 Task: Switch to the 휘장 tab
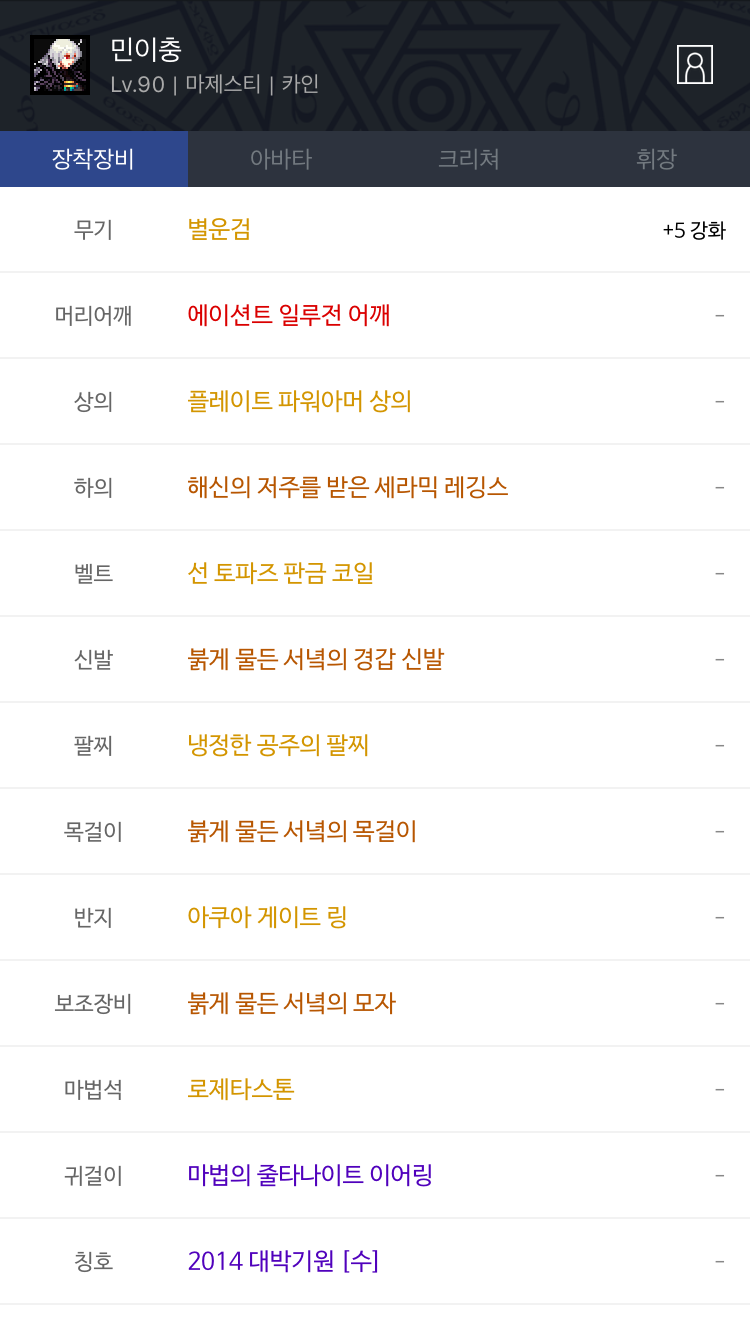pos(656,159)
